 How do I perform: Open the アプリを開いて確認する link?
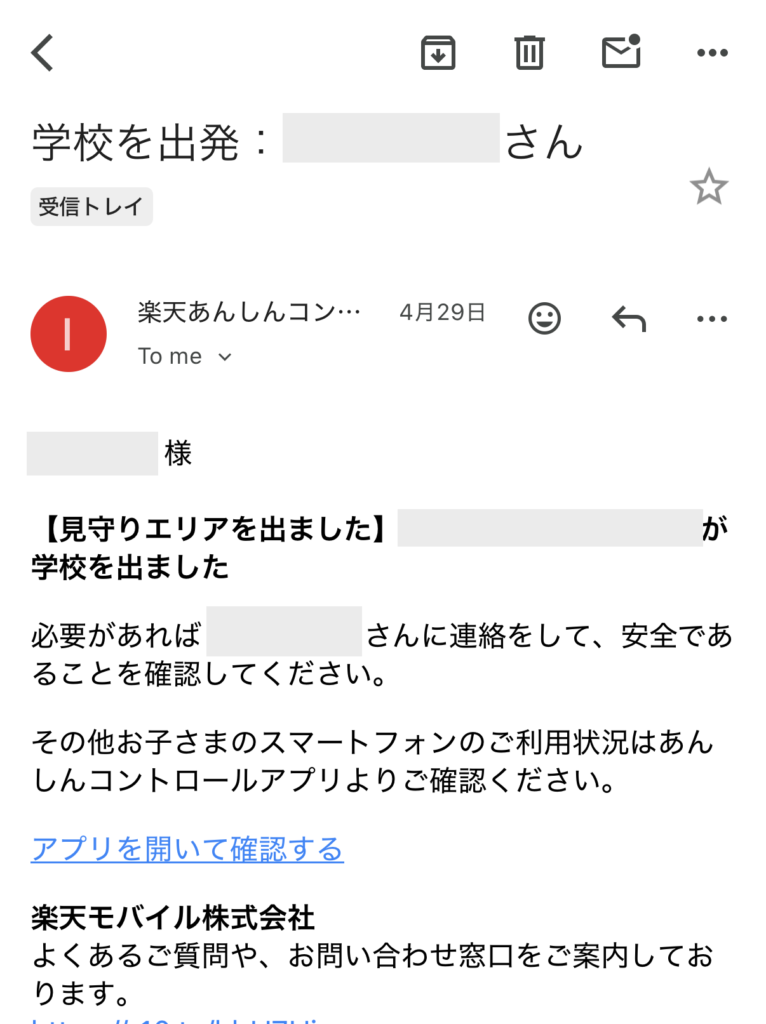(x=185, y=849)
